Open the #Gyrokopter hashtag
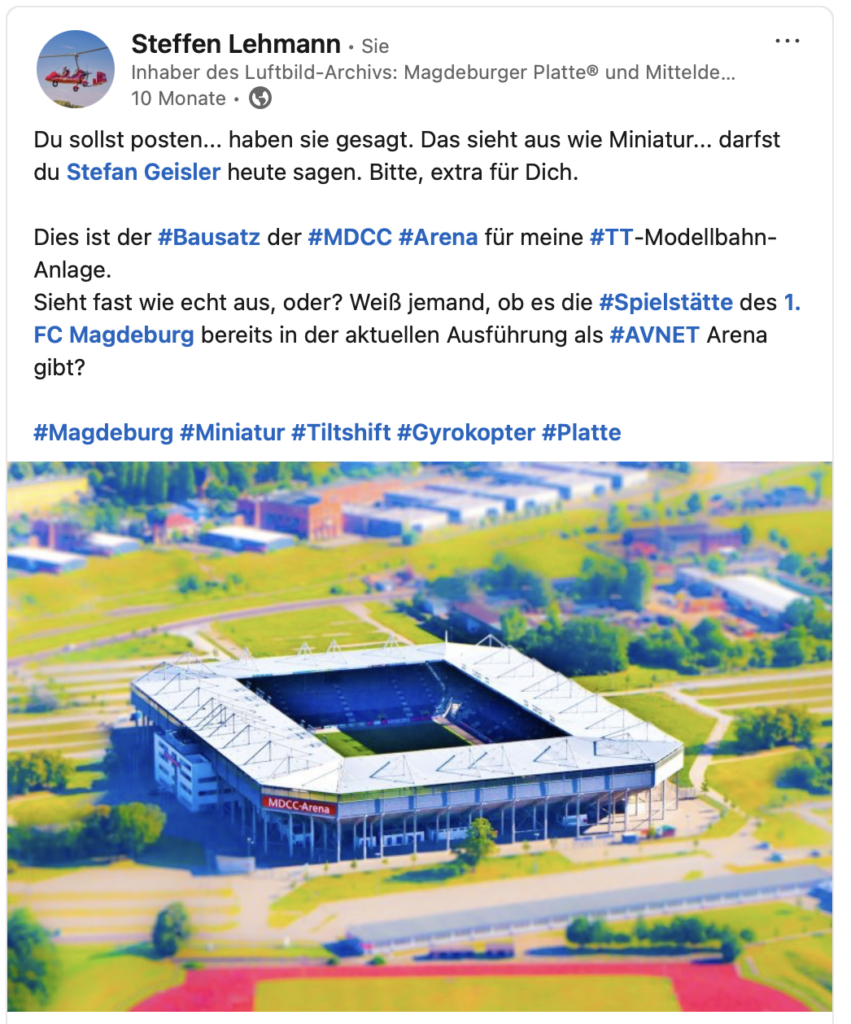851x1024 pixels. (465, 432)
